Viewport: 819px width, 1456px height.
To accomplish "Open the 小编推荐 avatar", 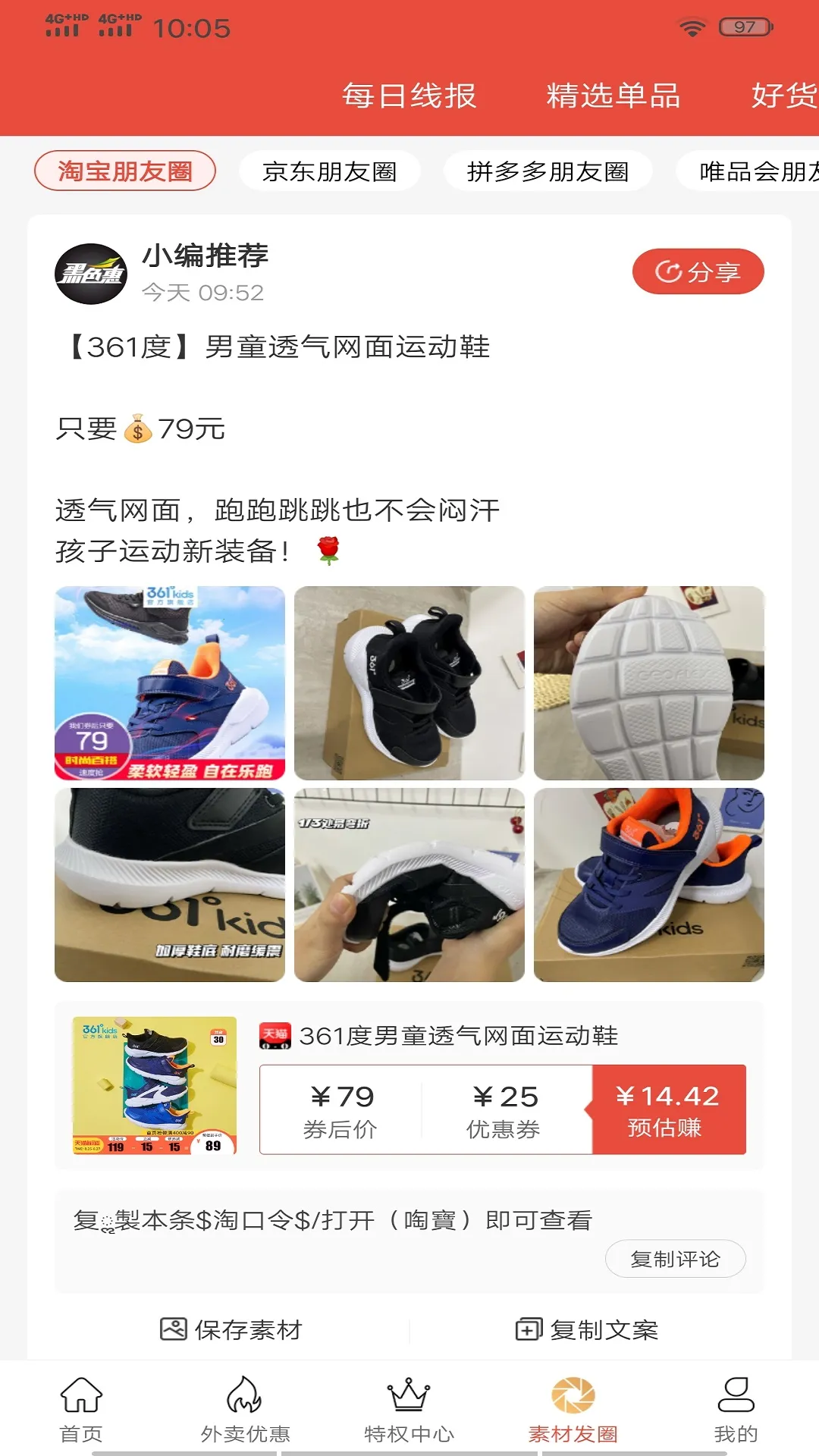I will point(91,274).
